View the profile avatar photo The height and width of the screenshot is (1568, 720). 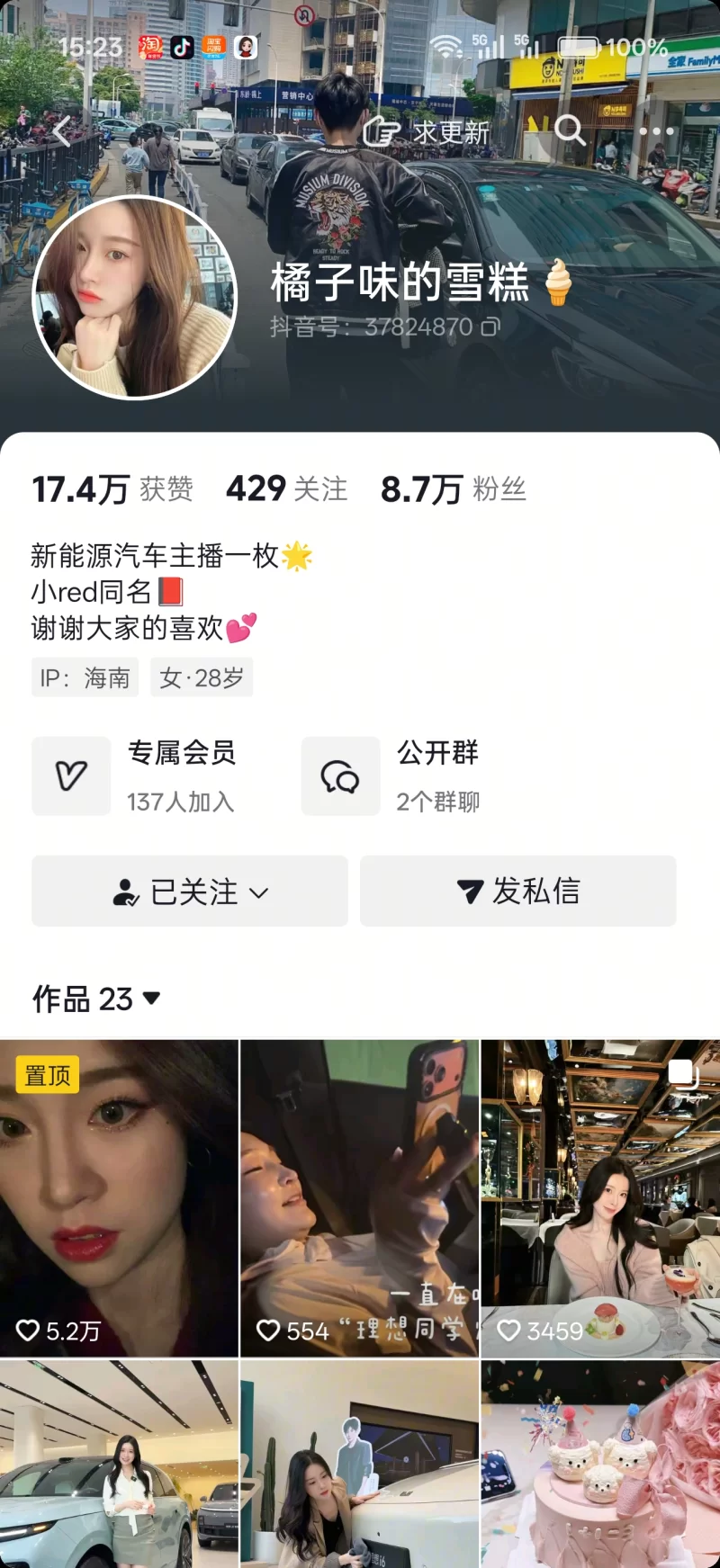(135, 298)
